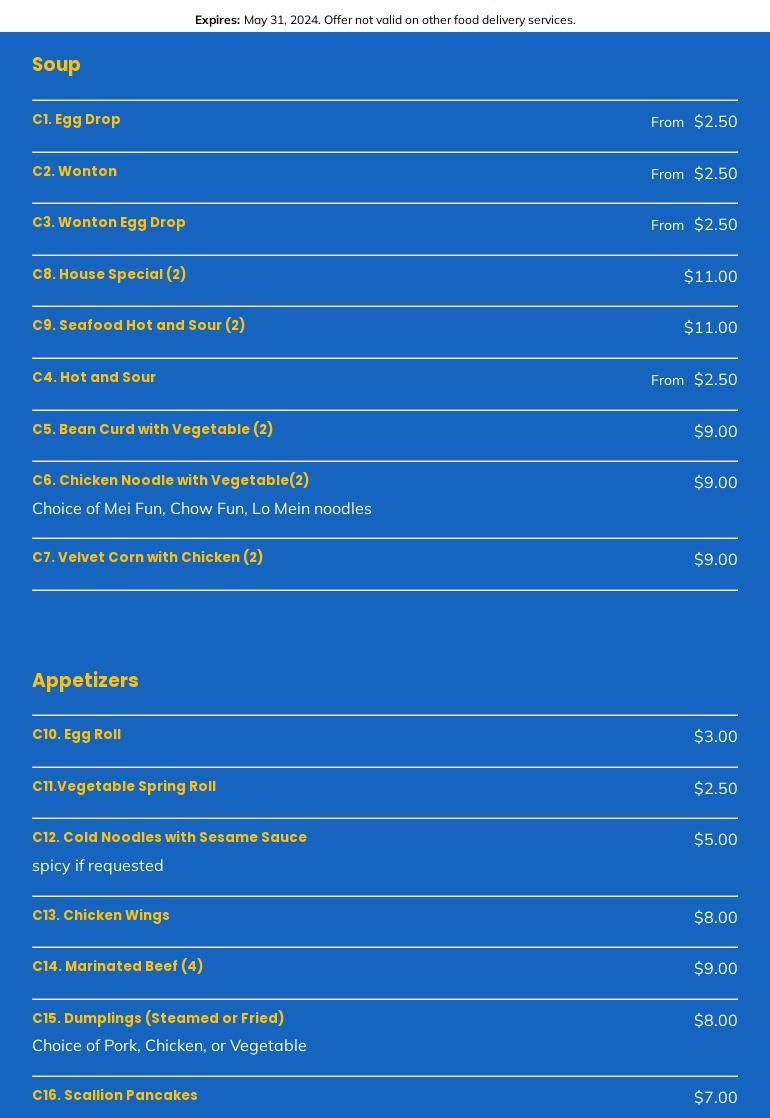Select C11. Vegetable Spring Roll
This screenshot has width=770, height=1118.
click(x=124, y=787)
